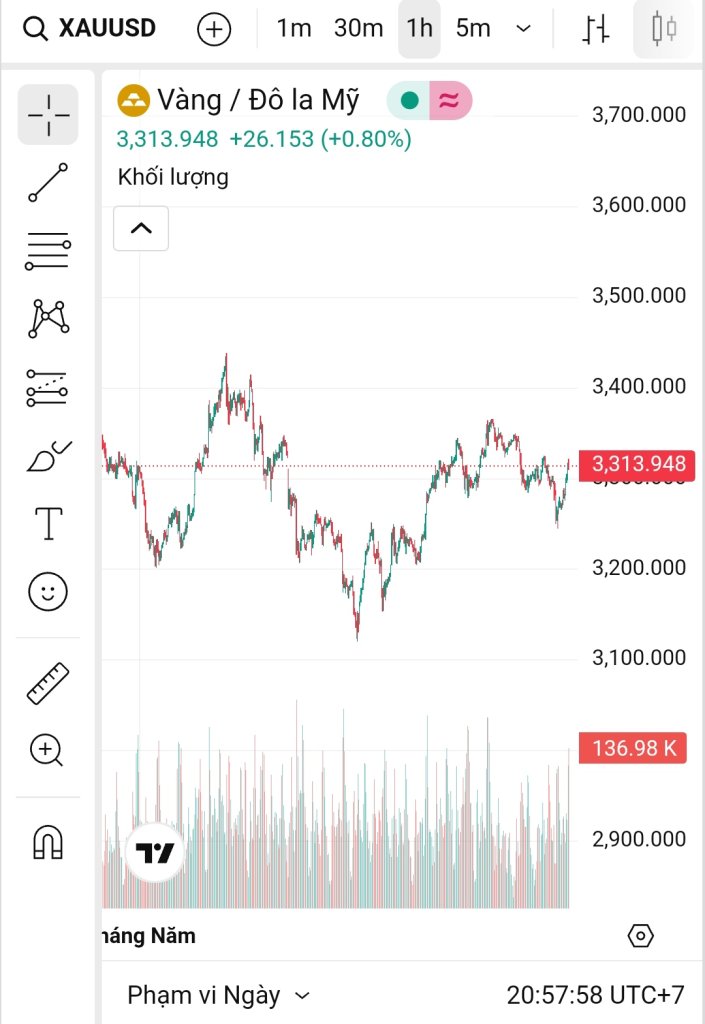Open chart settings hexagon icon
Viewport: 705px width, 1024px height.
click(x=640, y=936)
